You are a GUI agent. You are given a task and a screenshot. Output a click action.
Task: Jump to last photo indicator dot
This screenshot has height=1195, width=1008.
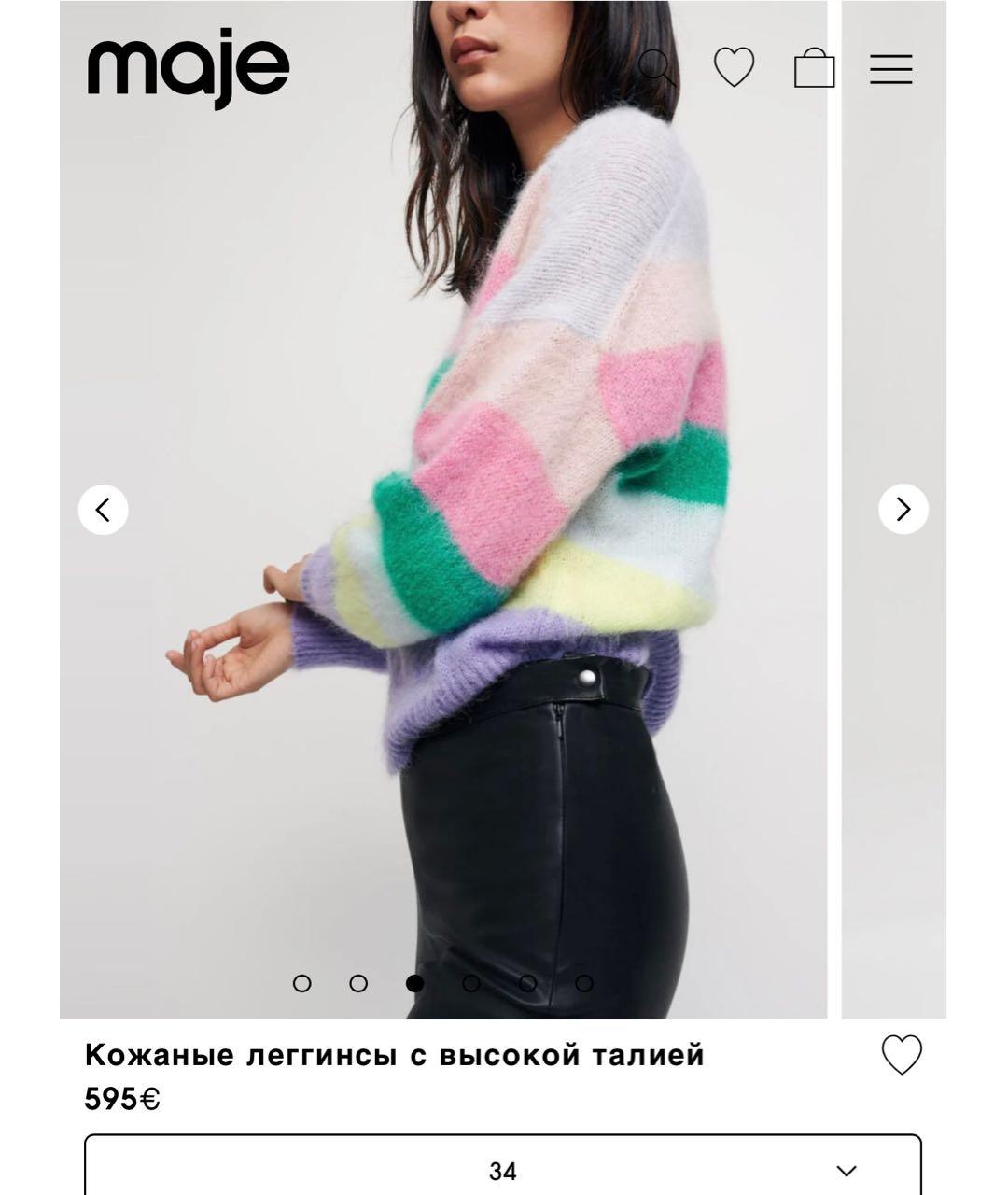584,983
